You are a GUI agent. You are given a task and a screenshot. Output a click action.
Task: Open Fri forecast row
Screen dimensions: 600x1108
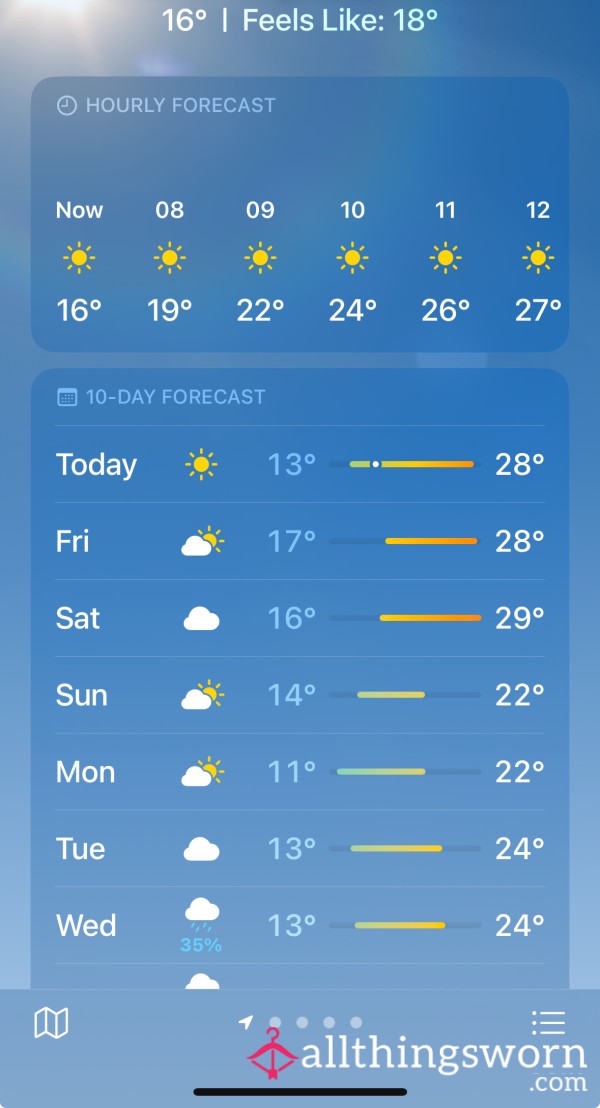pos(300,541)
